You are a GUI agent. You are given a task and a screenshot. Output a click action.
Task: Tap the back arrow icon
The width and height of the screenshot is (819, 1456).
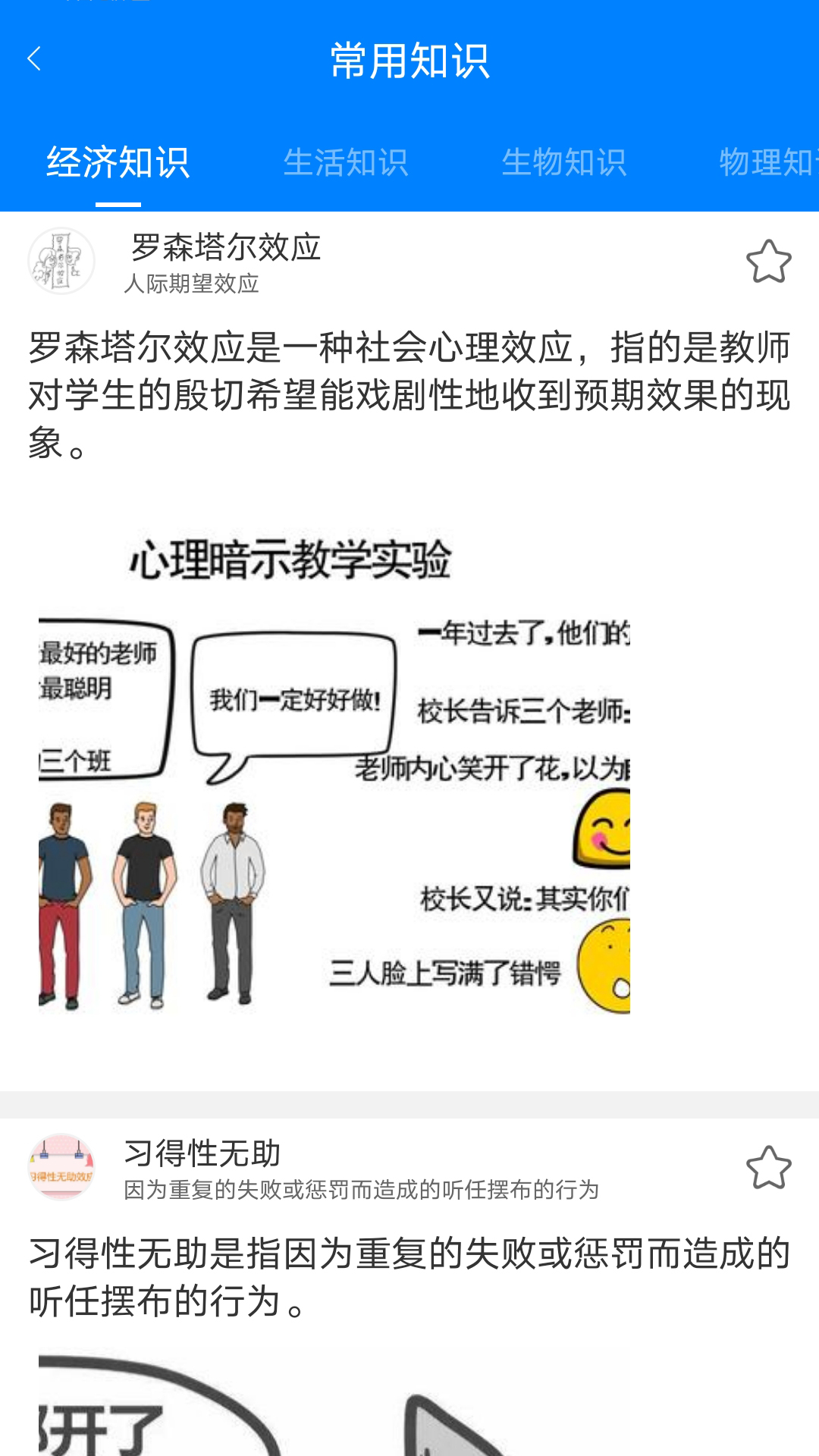(x=34, y=58)
